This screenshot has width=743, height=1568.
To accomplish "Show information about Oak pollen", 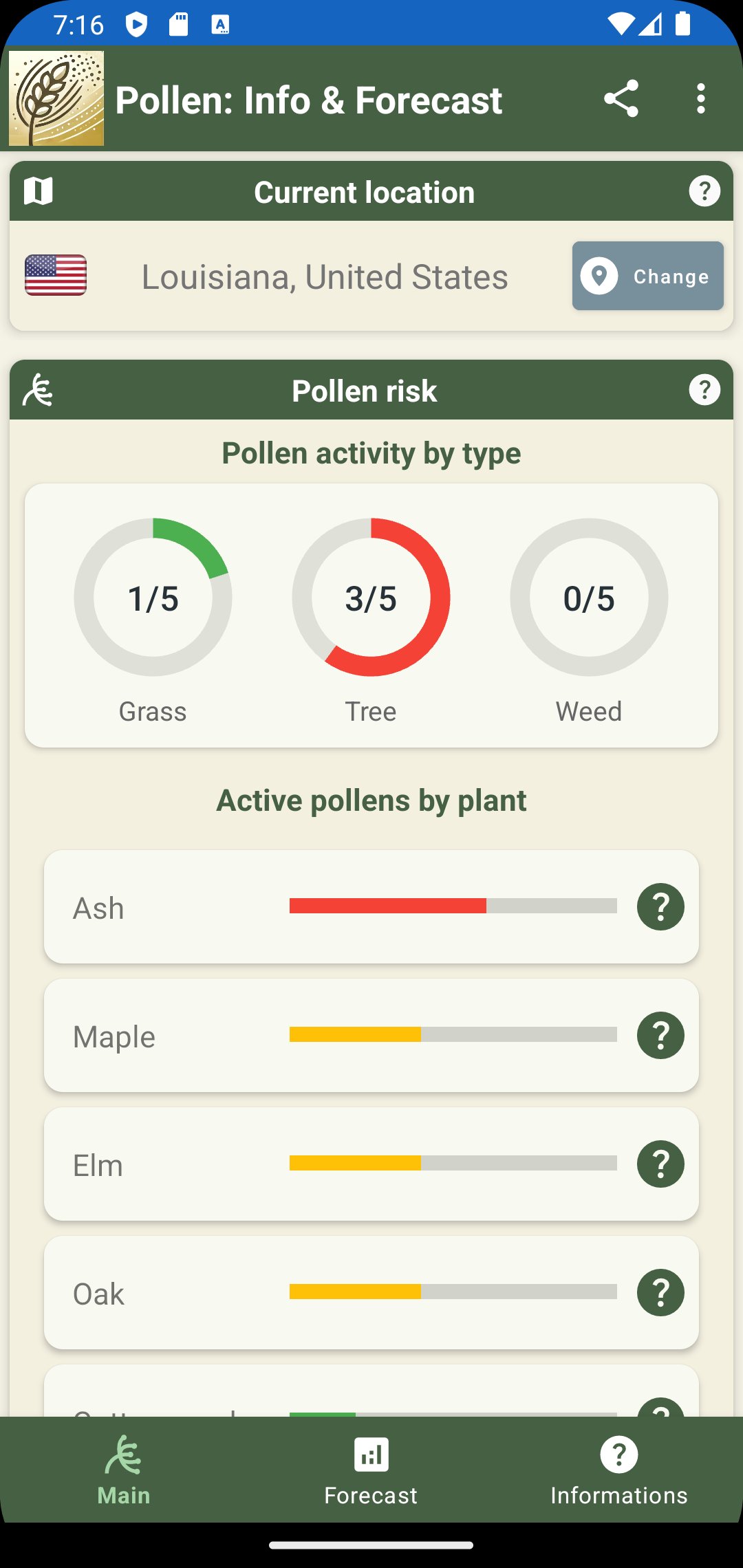I will pos(660,1292).
